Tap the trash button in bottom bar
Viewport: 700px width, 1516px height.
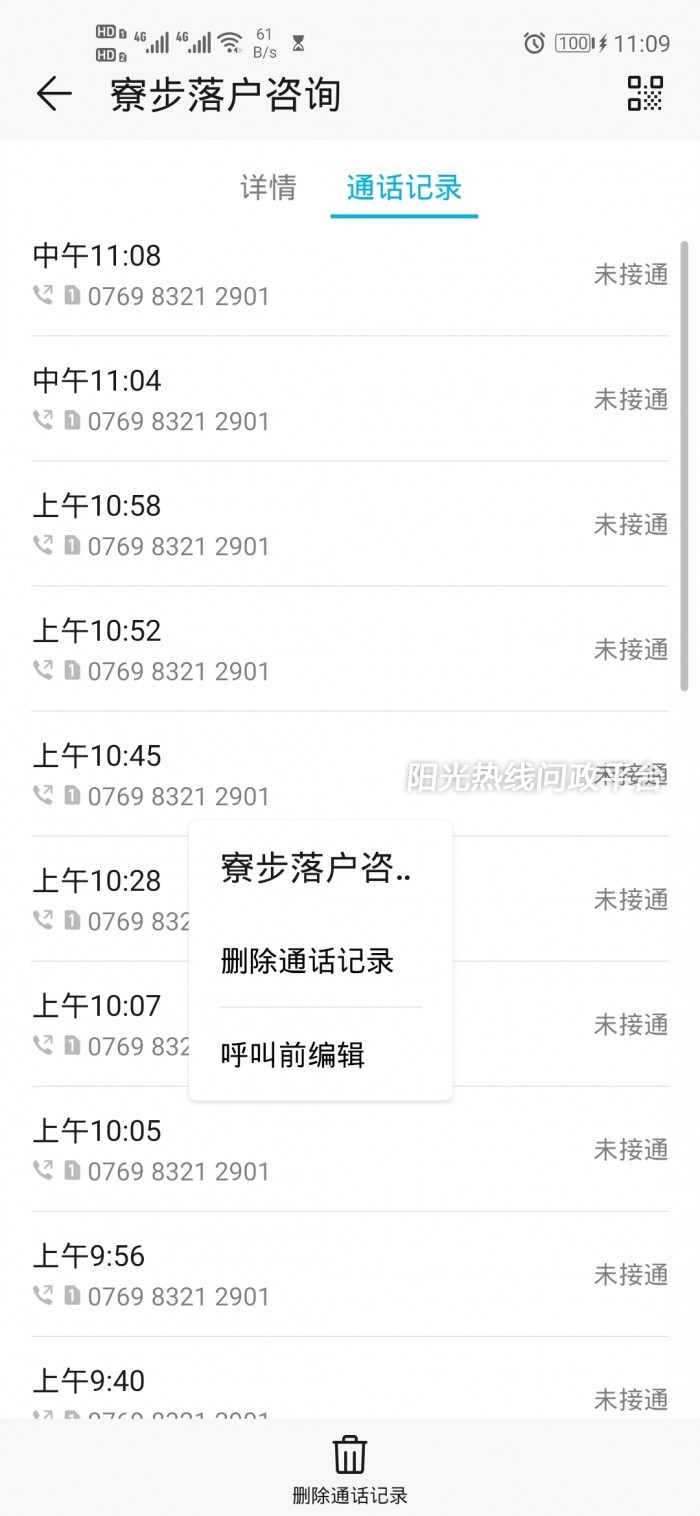pos(350,1467)
